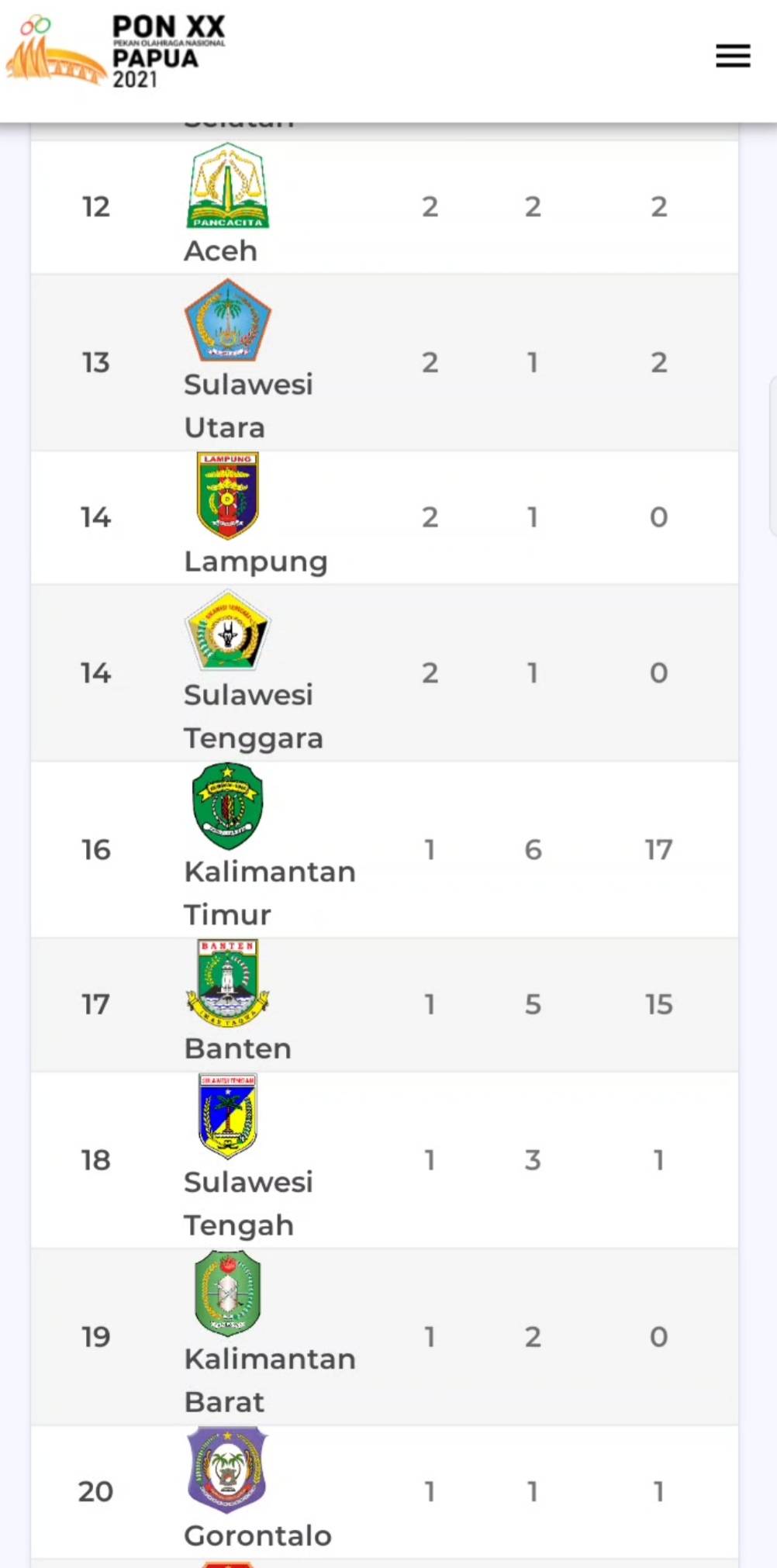
Task: Tap the PON XX Papua 2021 logo
Action: [x=116, y=51]
